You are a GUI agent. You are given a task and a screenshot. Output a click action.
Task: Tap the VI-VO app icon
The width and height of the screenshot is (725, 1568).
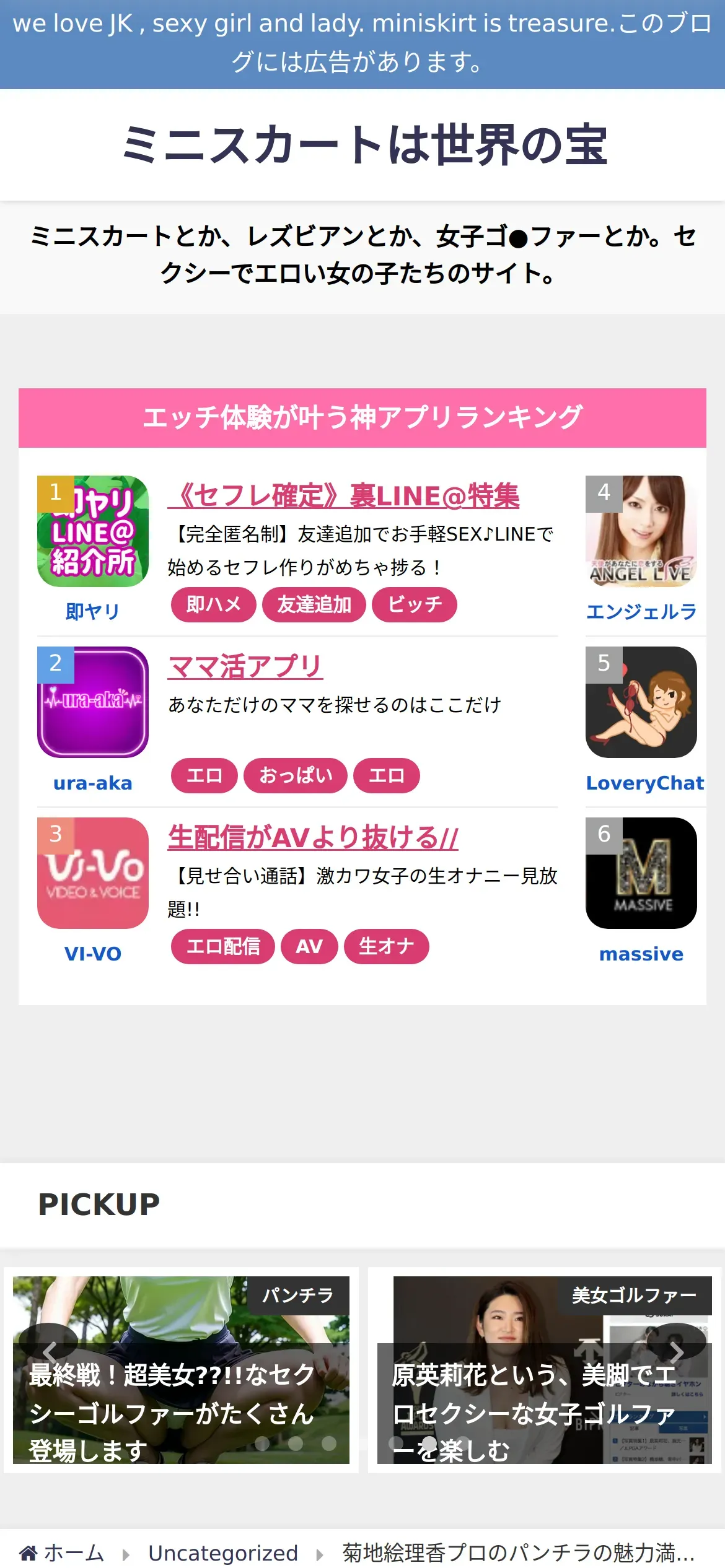[x=93, y=873]
